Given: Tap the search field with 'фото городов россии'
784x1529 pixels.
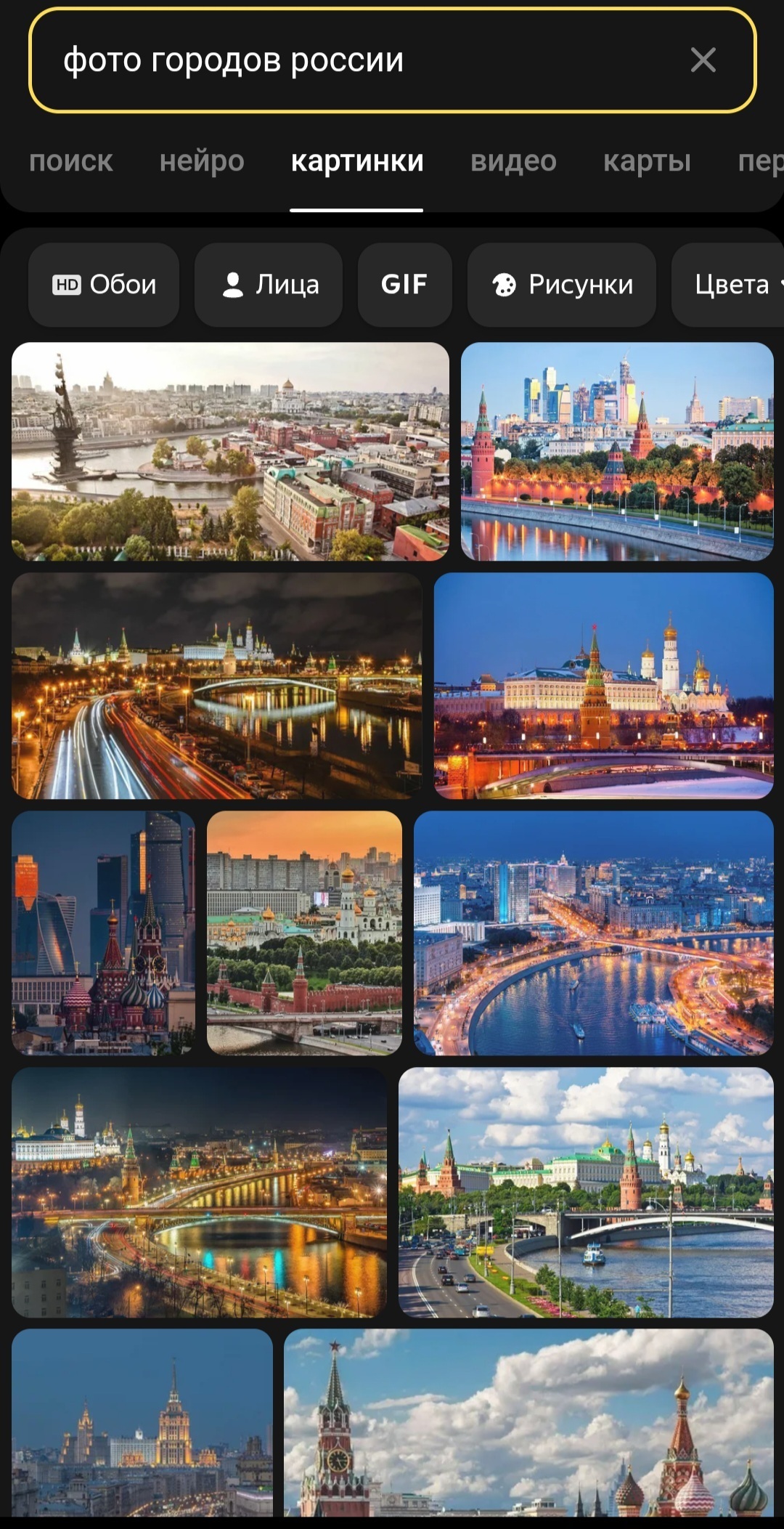Looking at the screenshot, I should coord(348,60).
